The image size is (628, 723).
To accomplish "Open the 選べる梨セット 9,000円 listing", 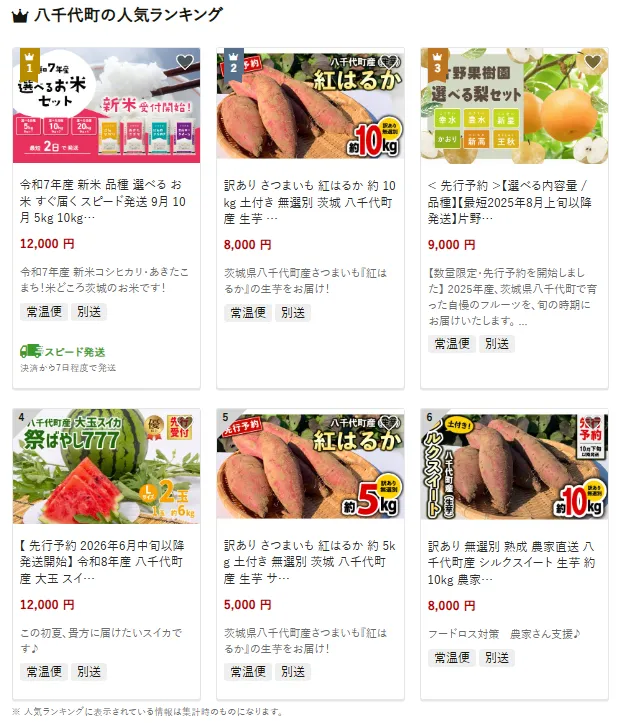I will tap(514, 200).
